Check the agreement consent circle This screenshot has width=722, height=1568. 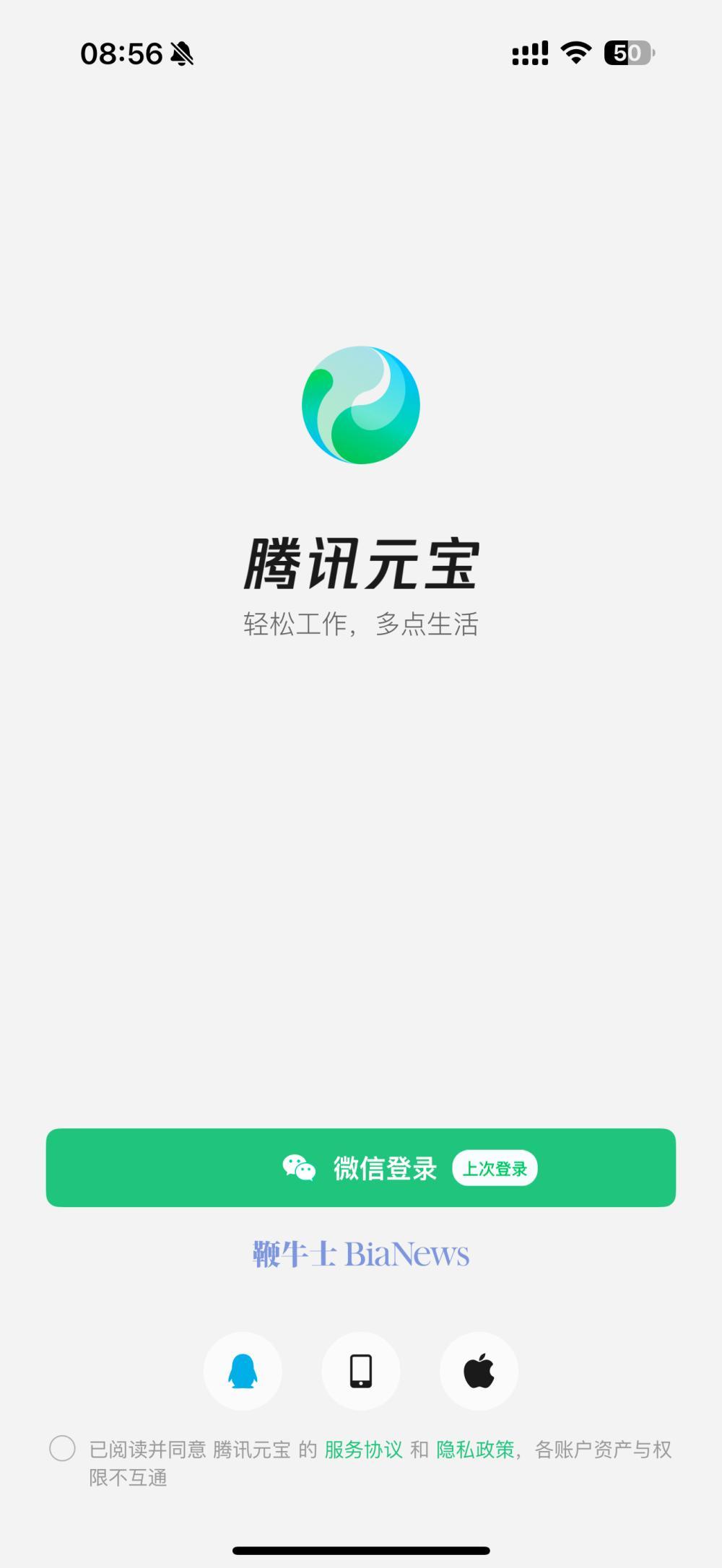coord(63,1448)
